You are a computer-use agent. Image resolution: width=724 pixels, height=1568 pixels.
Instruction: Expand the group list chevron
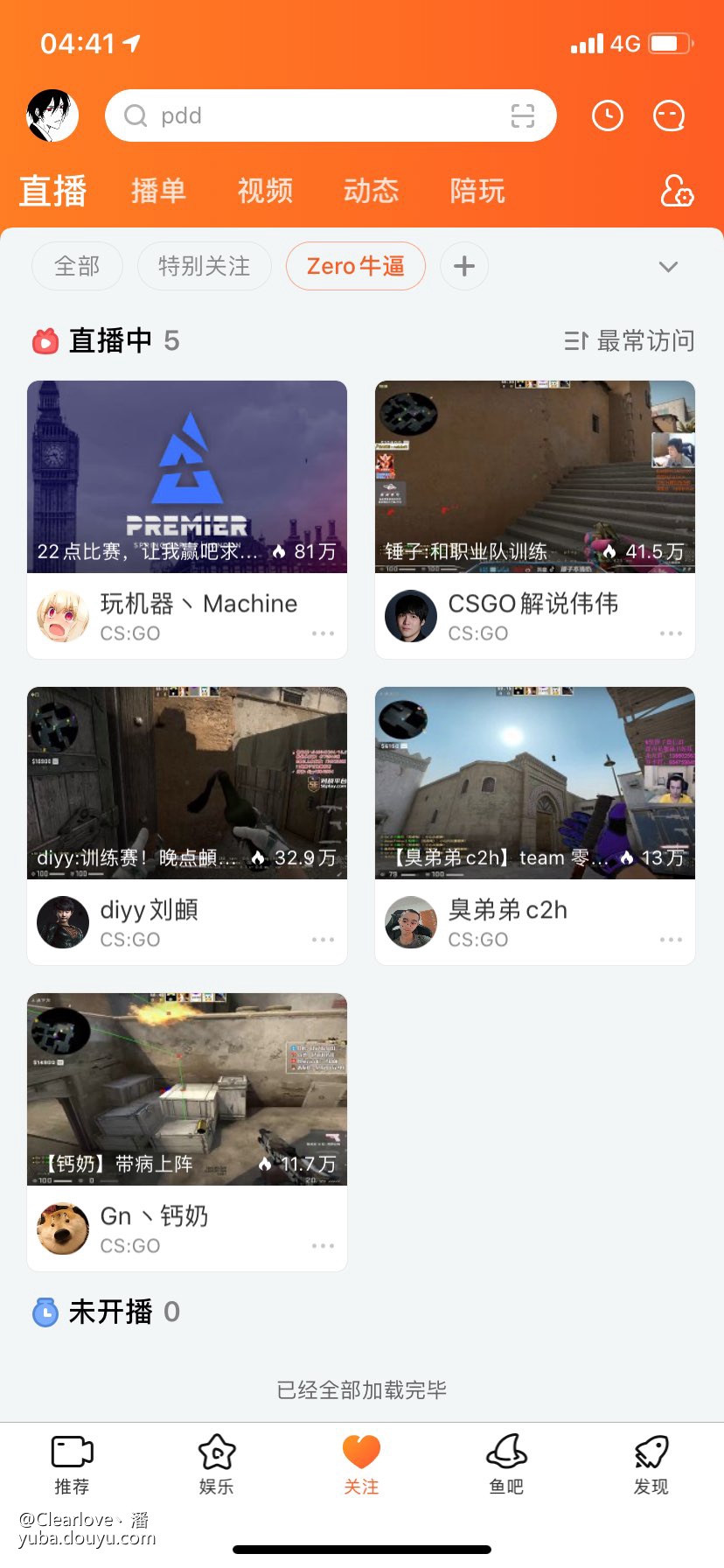coord(668,267)
